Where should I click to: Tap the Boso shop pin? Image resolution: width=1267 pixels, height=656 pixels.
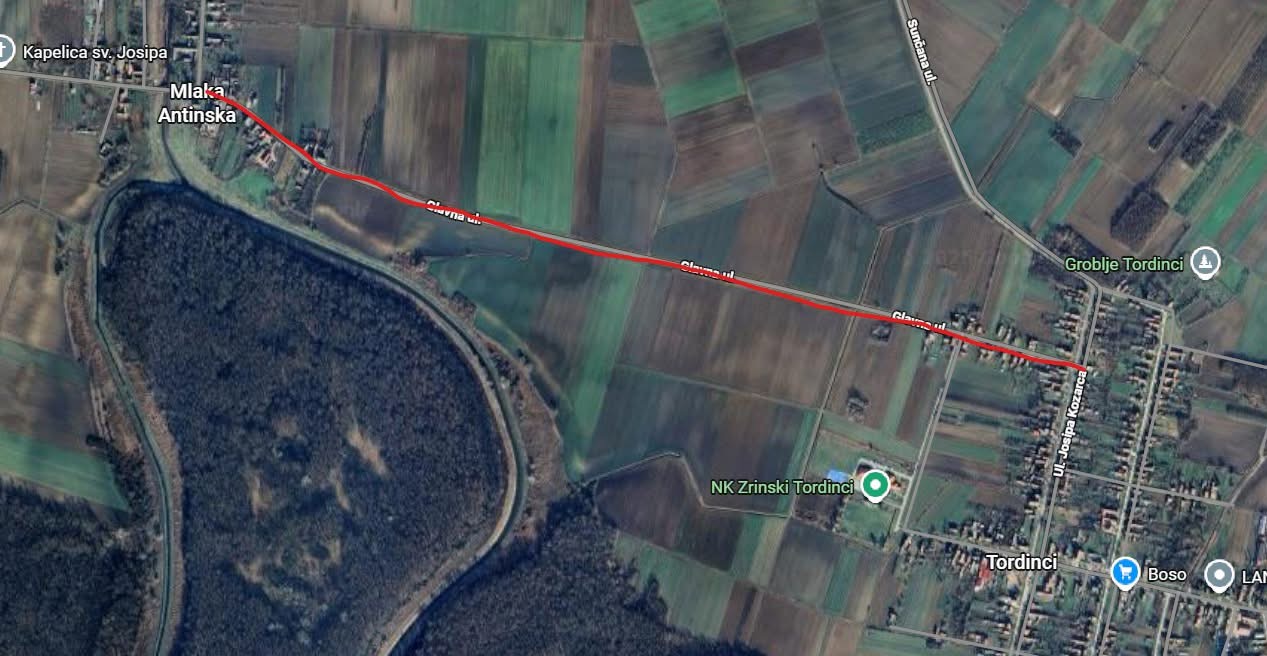1126,573
